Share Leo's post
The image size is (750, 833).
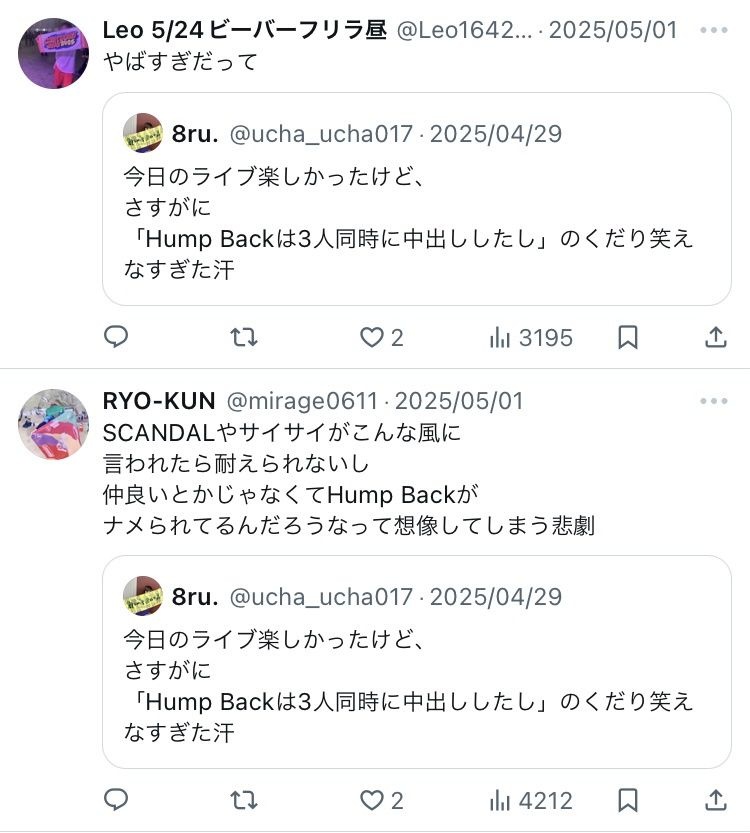click(715, 337)
